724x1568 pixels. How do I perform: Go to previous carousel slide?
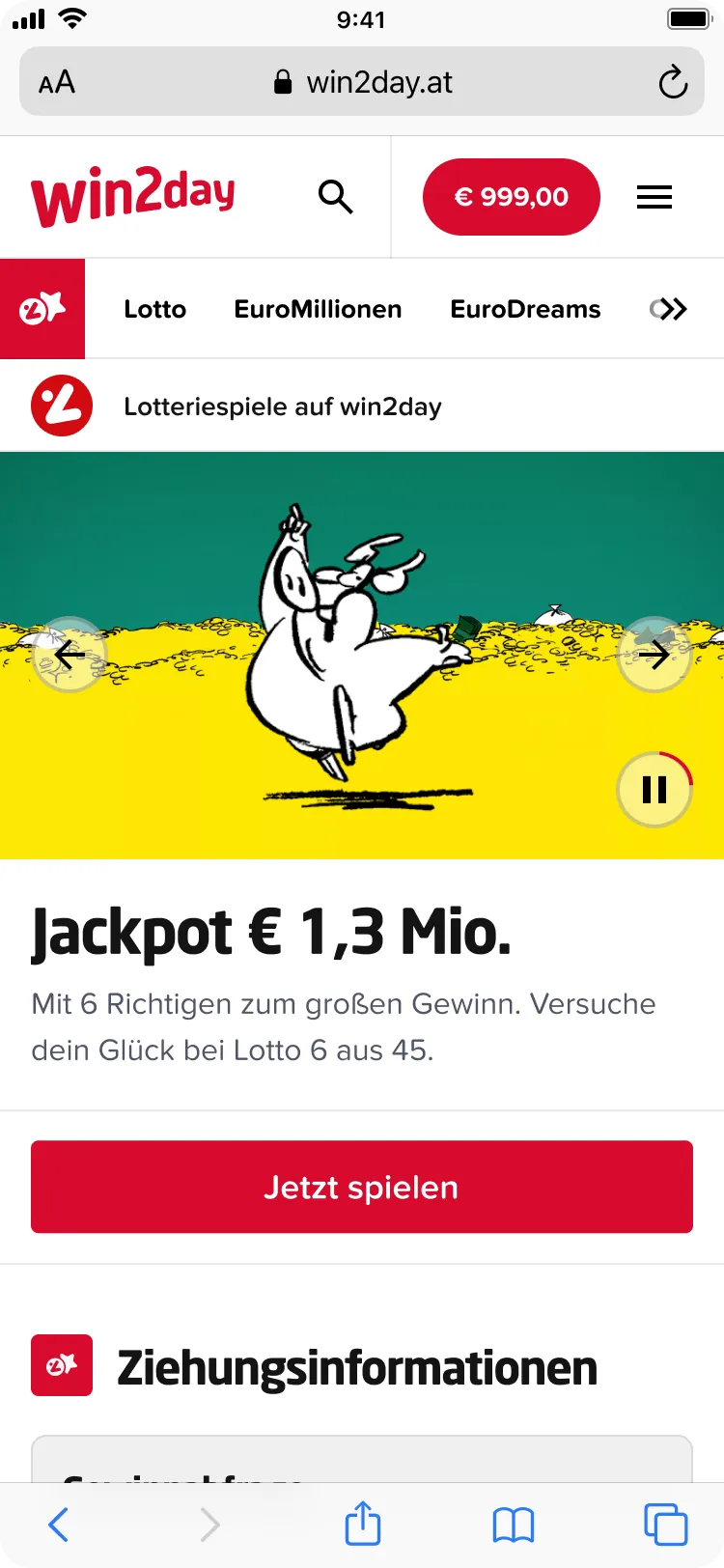70,655
